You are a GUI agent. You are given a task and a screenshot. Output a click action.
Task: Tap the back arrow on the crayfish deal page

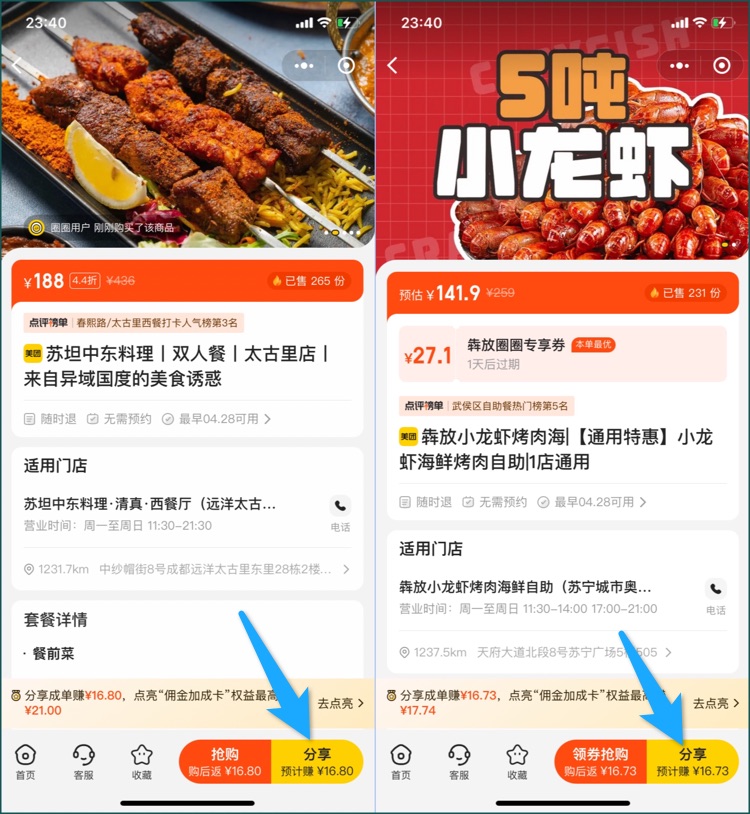[393, 64]
